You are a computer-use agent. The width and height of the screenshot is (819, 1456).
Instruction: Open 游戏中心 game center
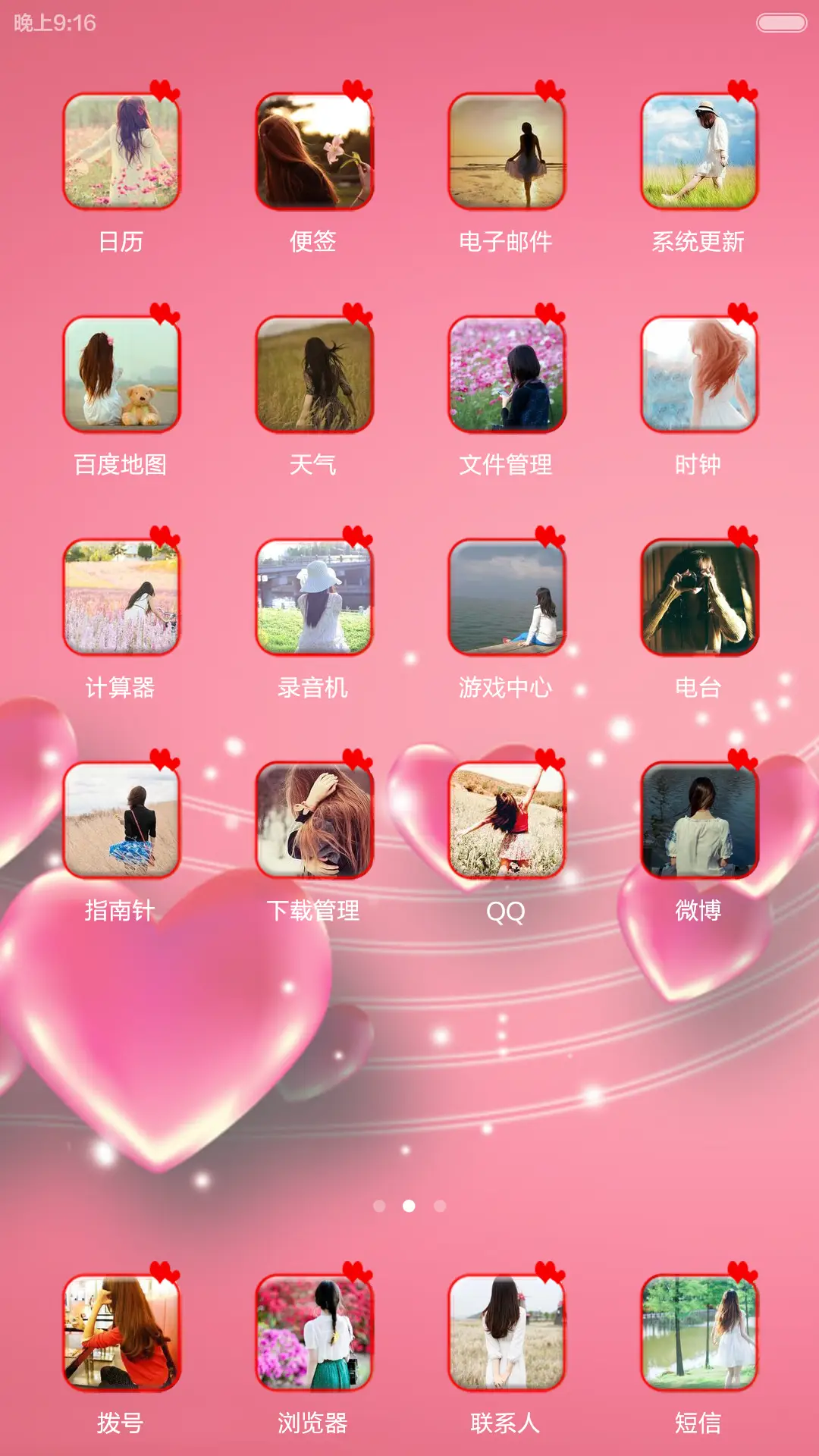(x=507, y=598)
